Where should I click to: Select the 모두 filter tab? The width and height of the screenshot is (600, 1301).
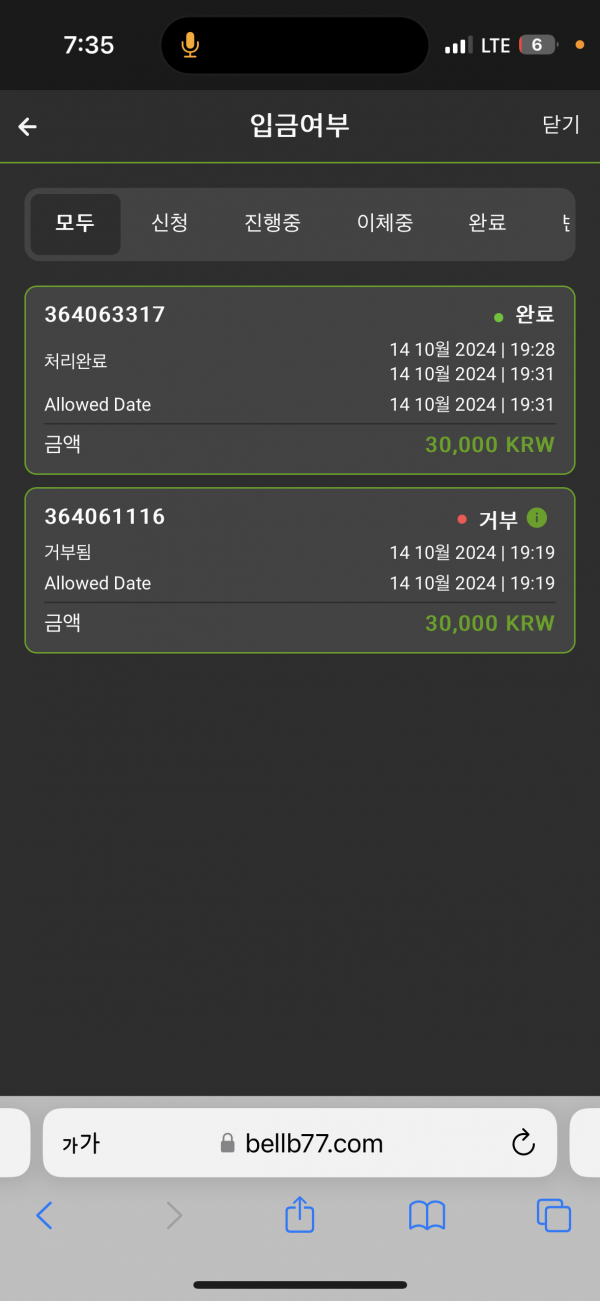click(x=75, y=223)
